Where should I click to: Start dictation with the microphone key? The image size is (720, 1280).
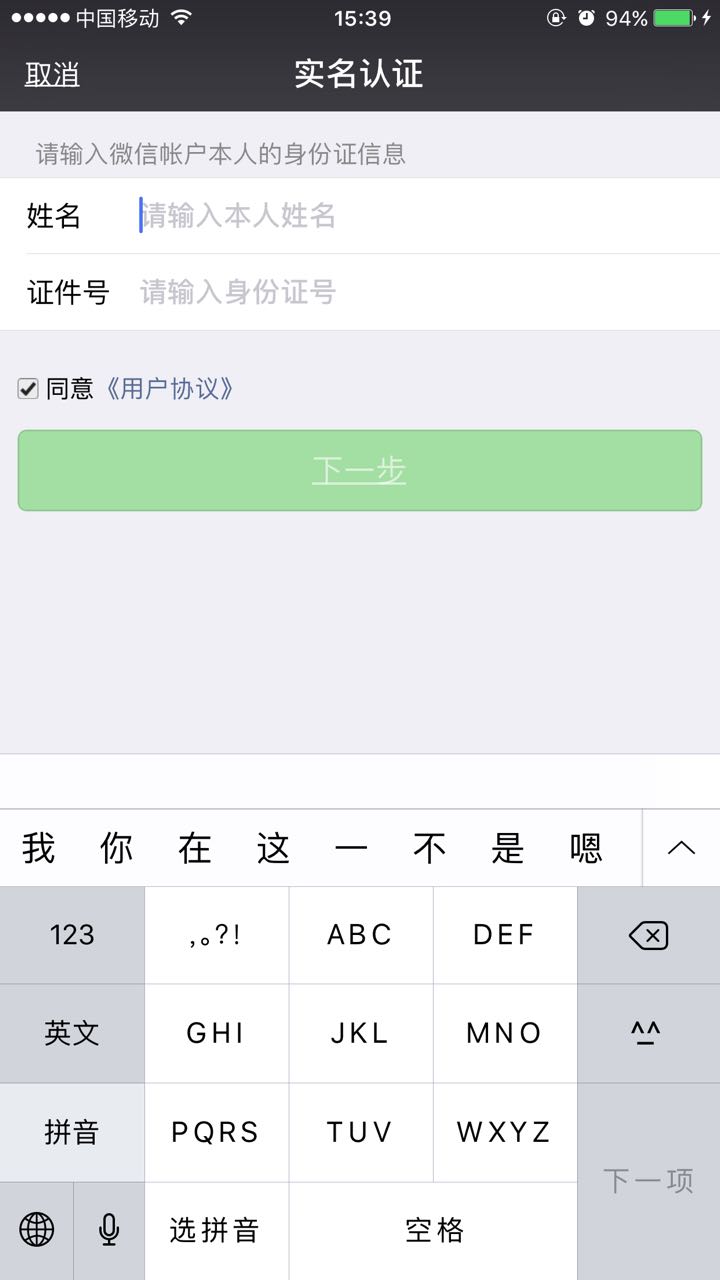pyautogui.click(x=109, y=1230)
